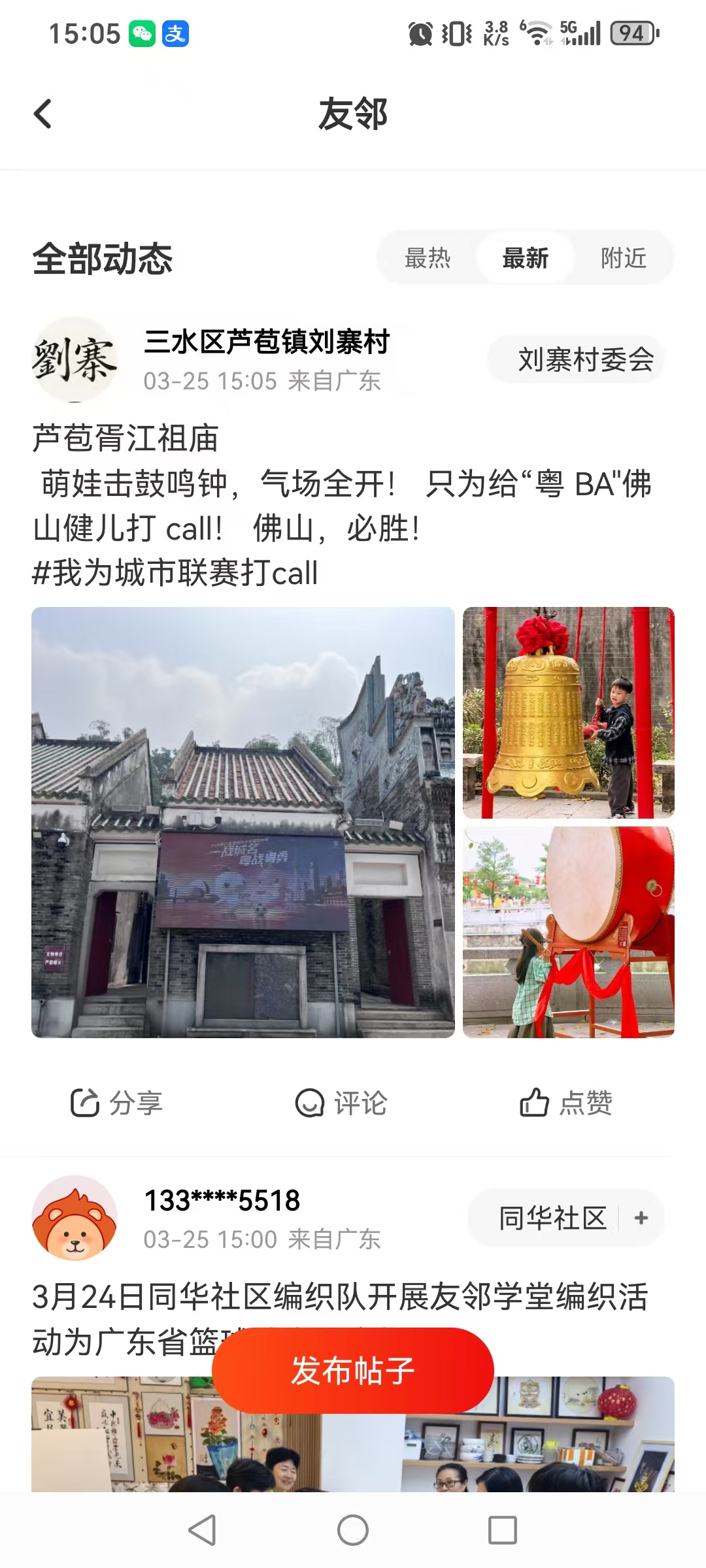Select the 最新 tab
Image resolution: width=706 pixels, height=1568 pixels.
pos(525,258)
